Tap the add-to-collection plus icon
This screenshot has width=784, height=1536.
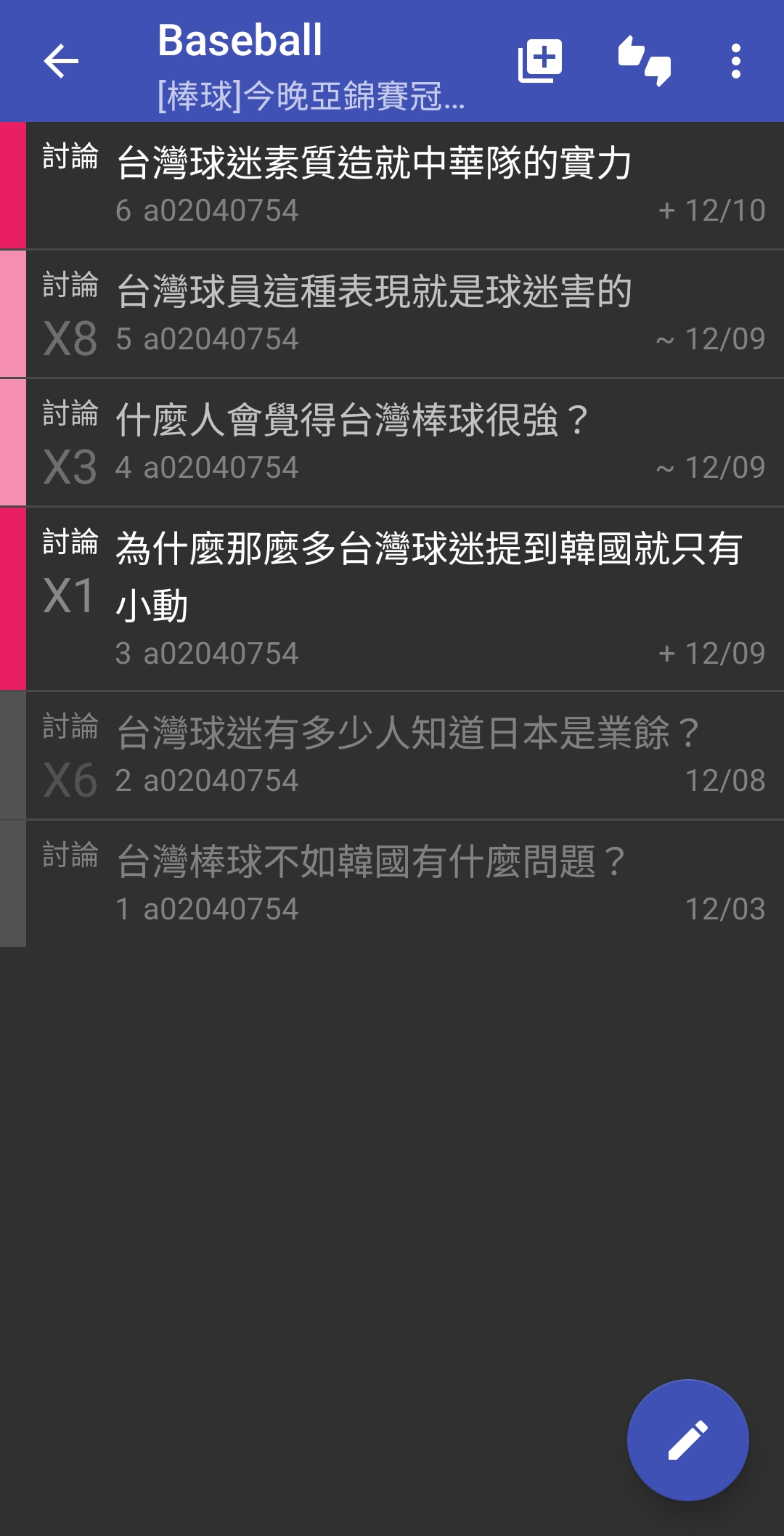pos(540,61)
